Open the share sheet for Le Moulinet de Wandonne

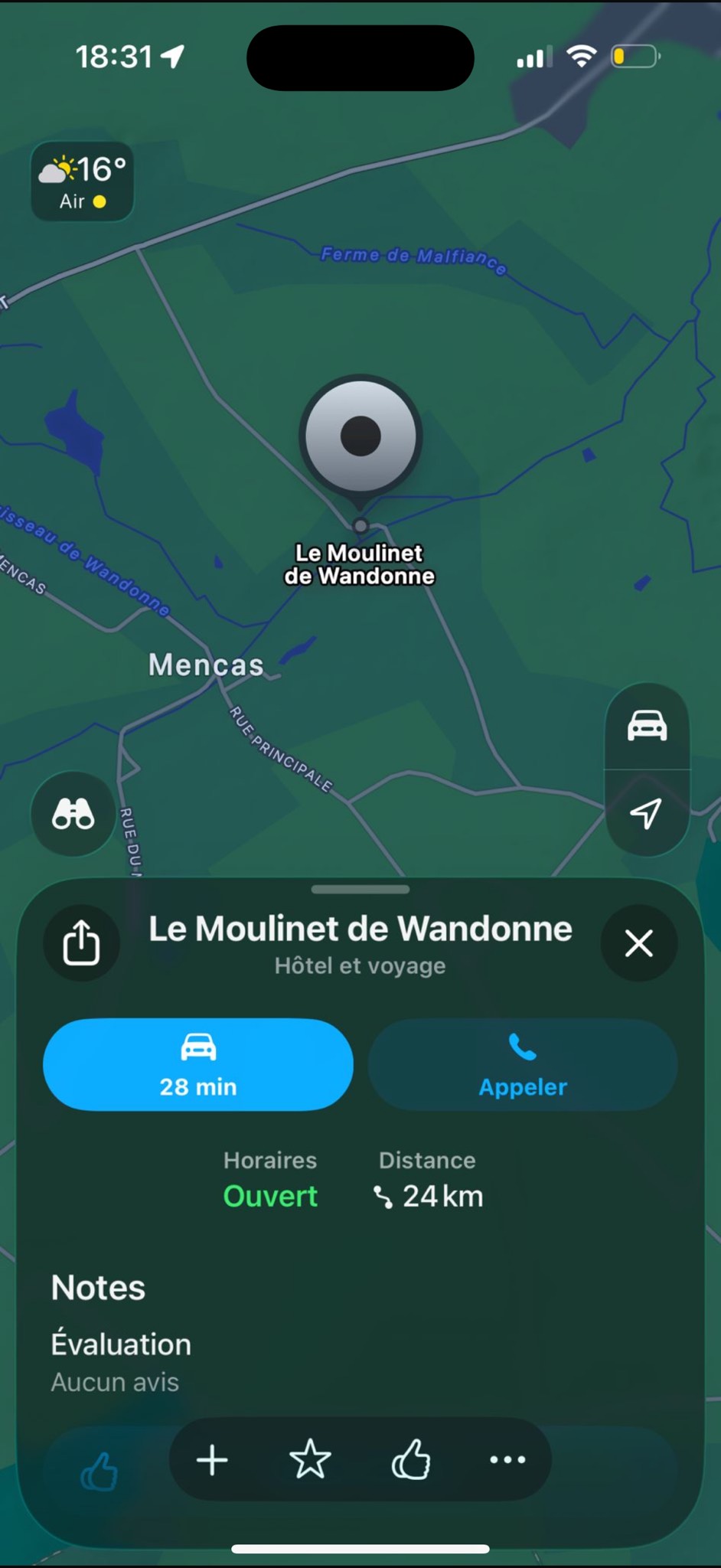82,943
